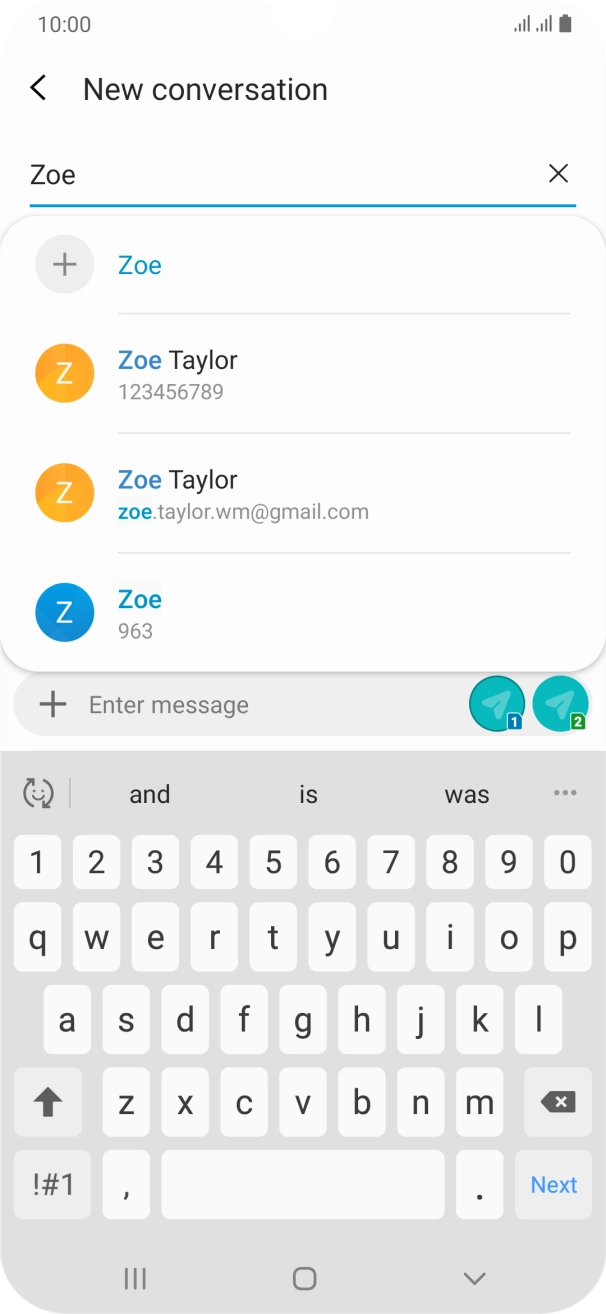The image size is (606, 1314).
Task: Tap the Next key on keyboard
Action: coord(553,1185)
